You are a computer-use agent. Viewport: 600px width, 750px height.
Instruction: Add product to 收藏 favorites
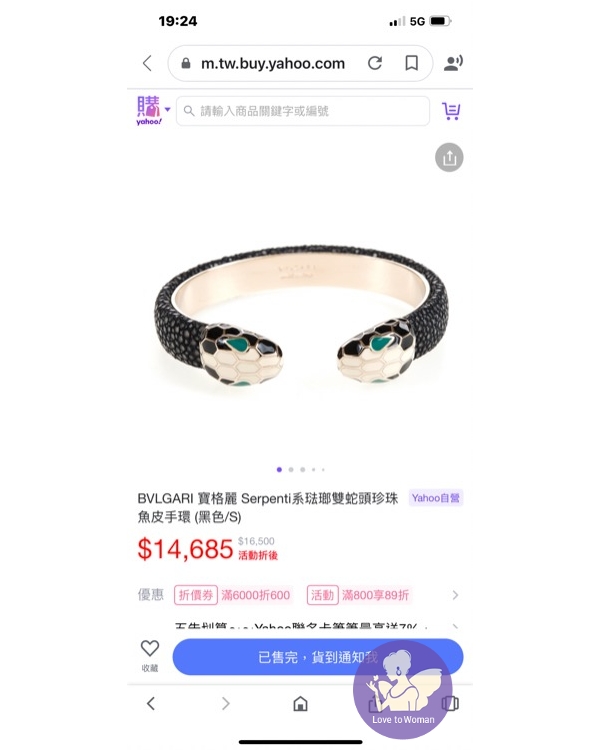tap(150, 654)
